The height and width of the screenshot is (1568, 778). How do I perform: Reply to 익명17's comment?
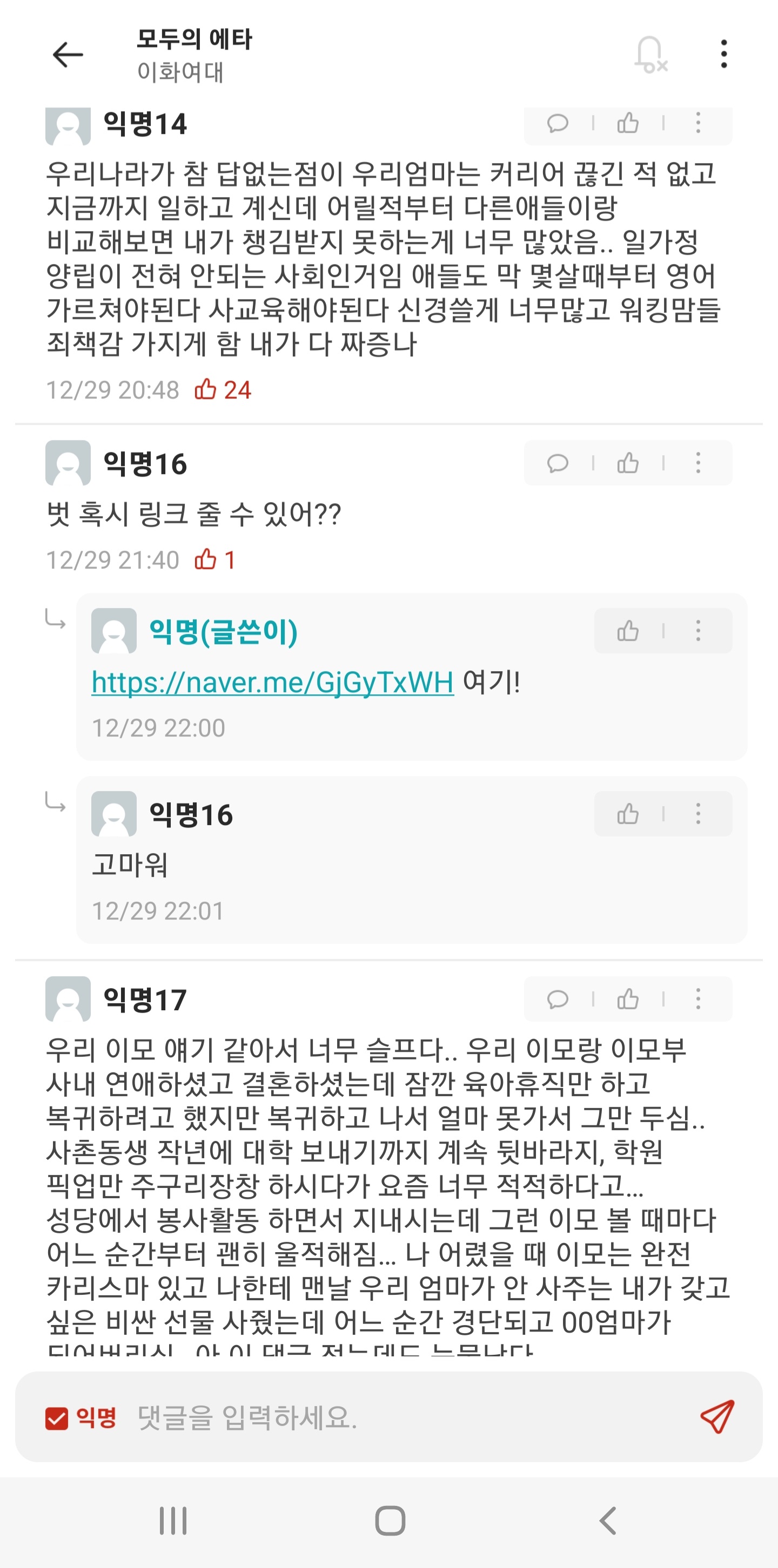[558, 999]
